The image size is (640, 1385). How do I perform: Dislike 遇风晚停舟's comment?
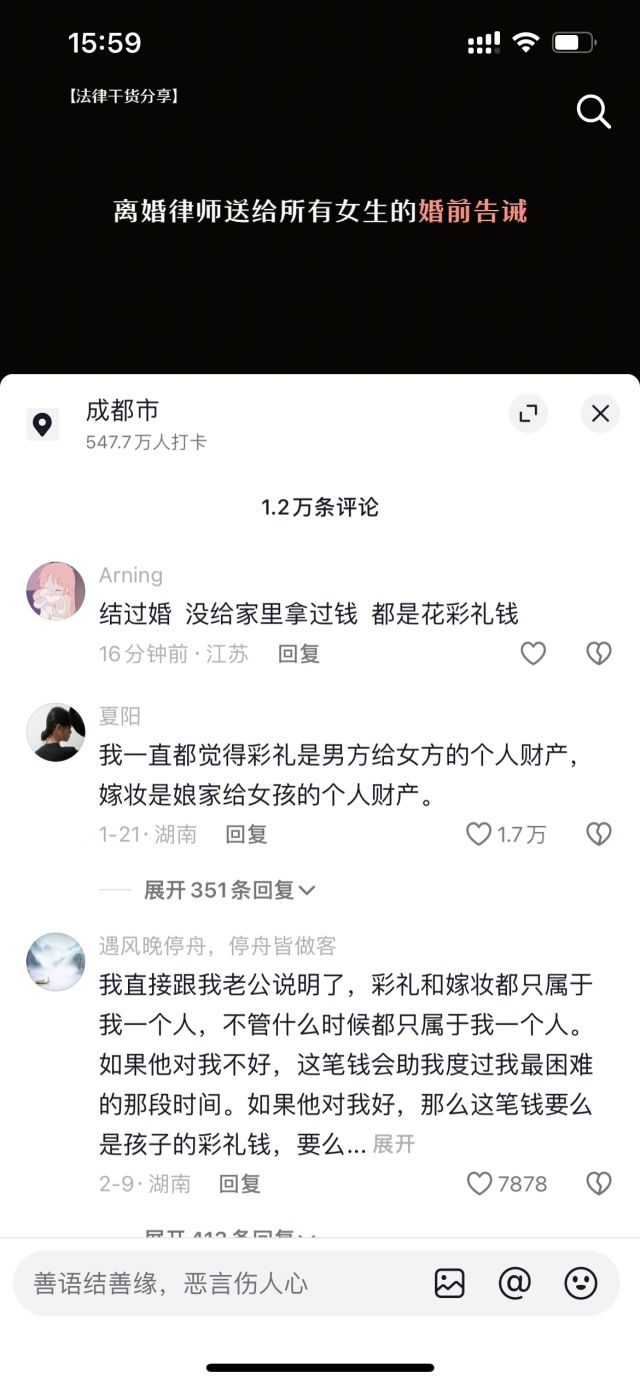coord(598,1184)
